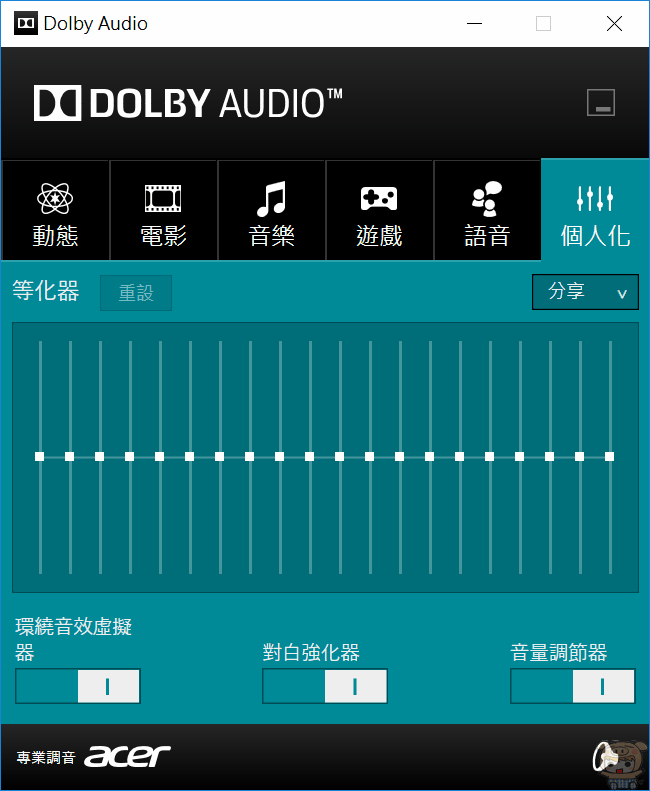Tap the first equalizer band slider

click(40, 456)
